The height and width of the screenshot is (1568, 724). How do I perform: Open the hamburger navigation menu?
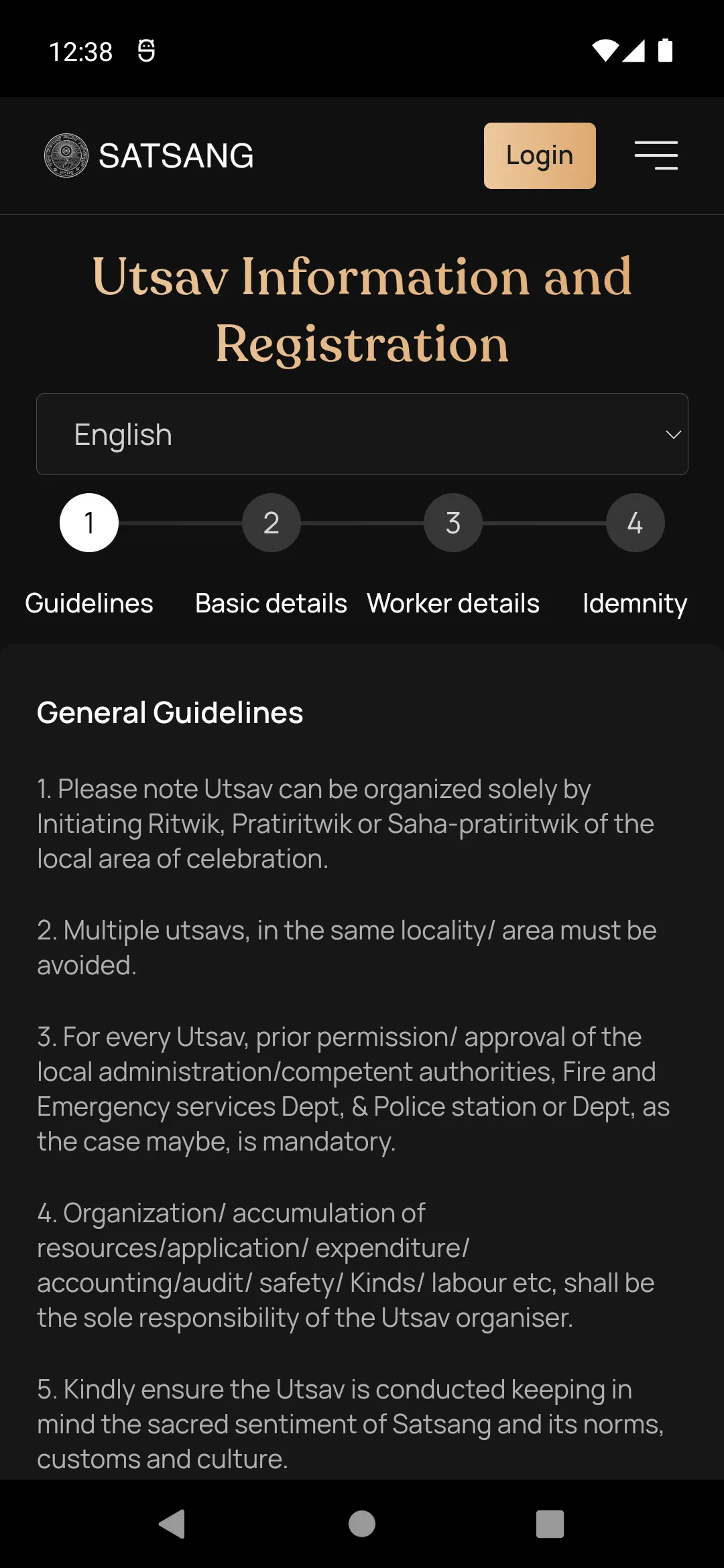click(656, 154)
